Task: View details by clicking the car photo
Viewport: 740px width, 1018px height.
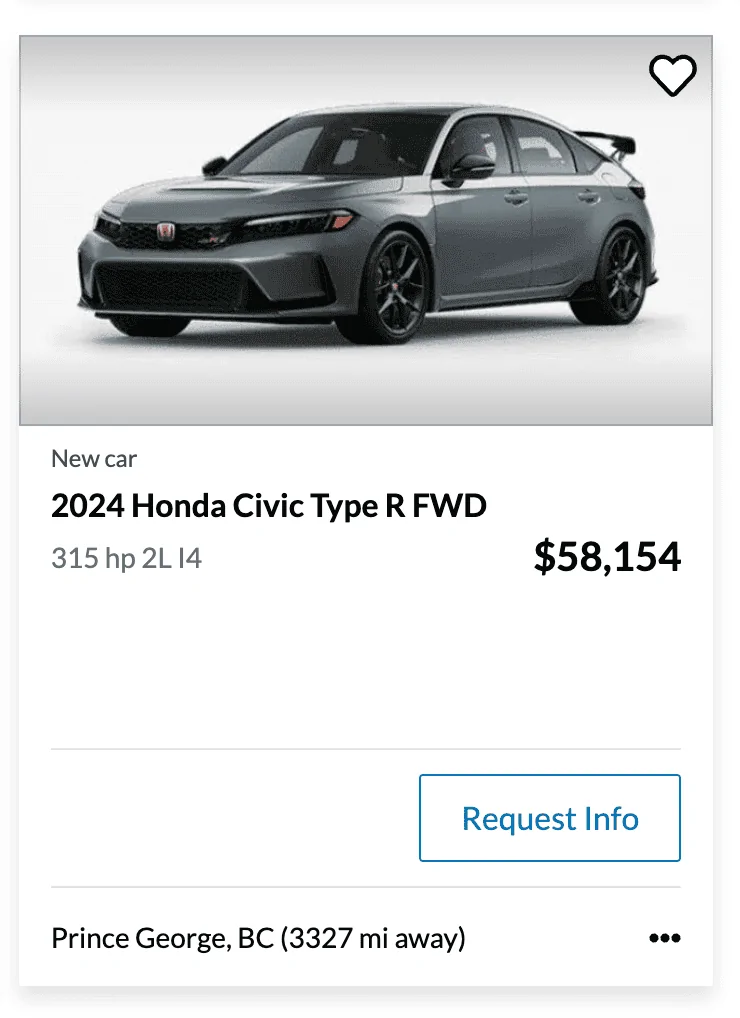Action: (370, 225)
